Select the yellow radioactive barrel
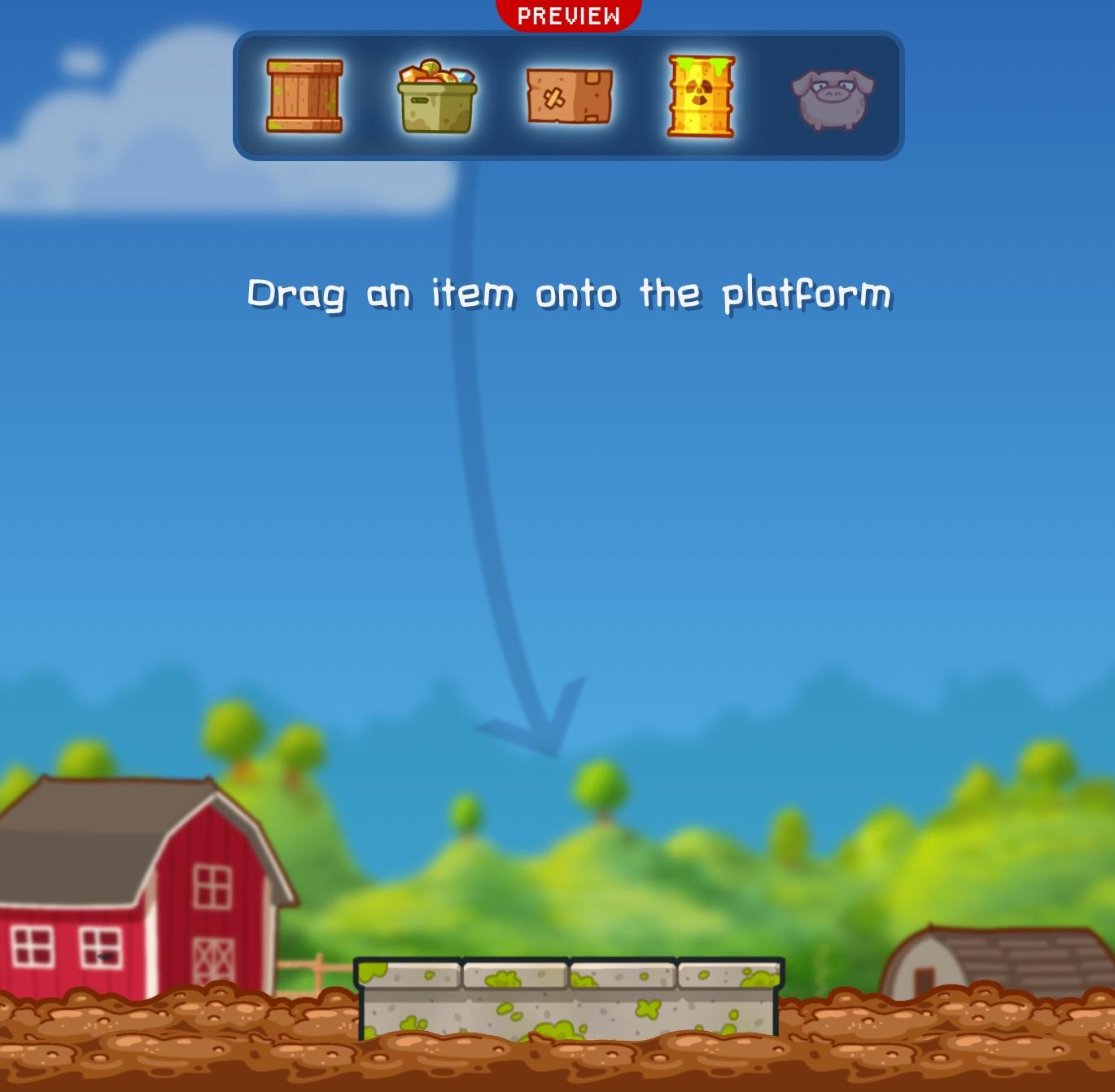Viewport: 1115px width, 1092px height. click(701, 96)
